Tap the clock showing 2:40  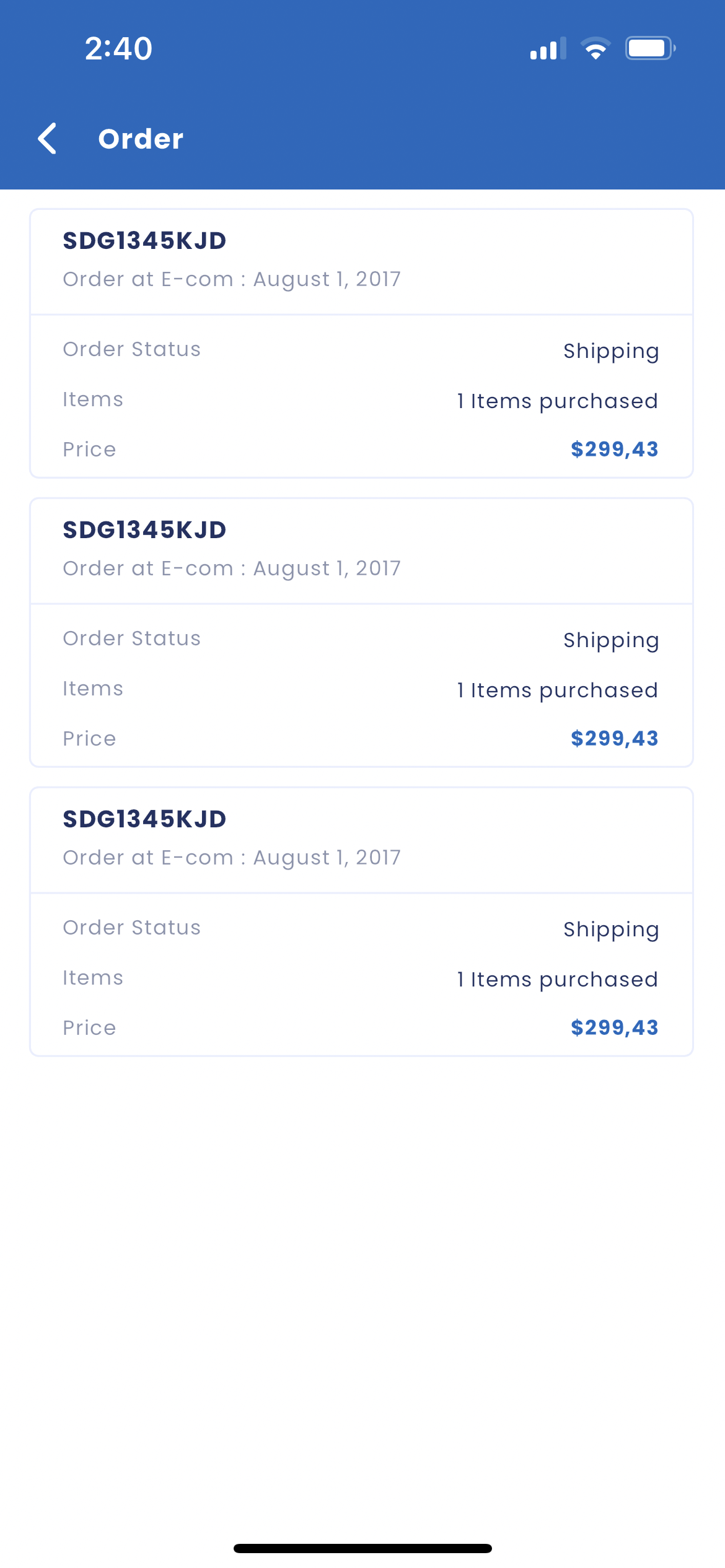pyautogui.click(x=118, y=50)
